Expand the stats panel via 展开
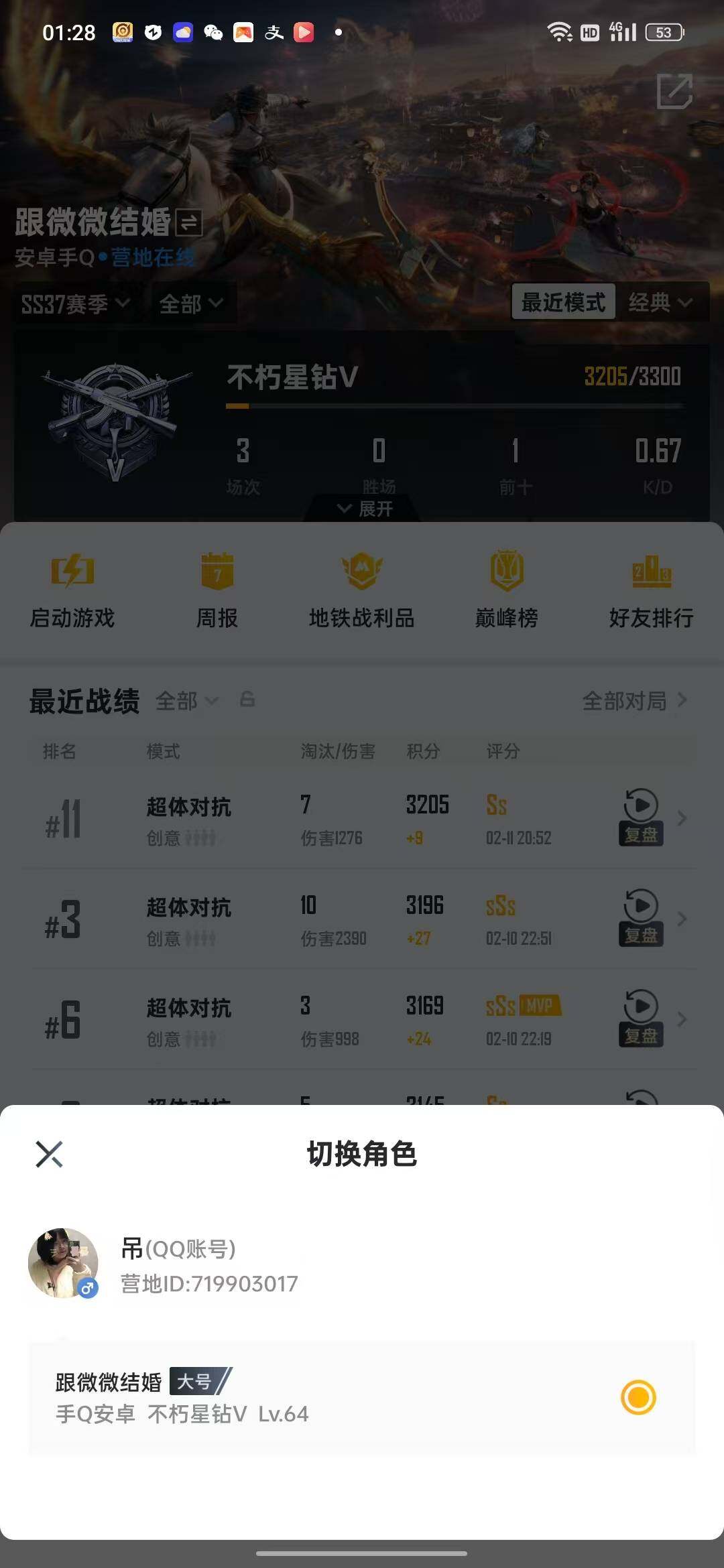Screen dimensions: 724x1568 tap(362, 508)
